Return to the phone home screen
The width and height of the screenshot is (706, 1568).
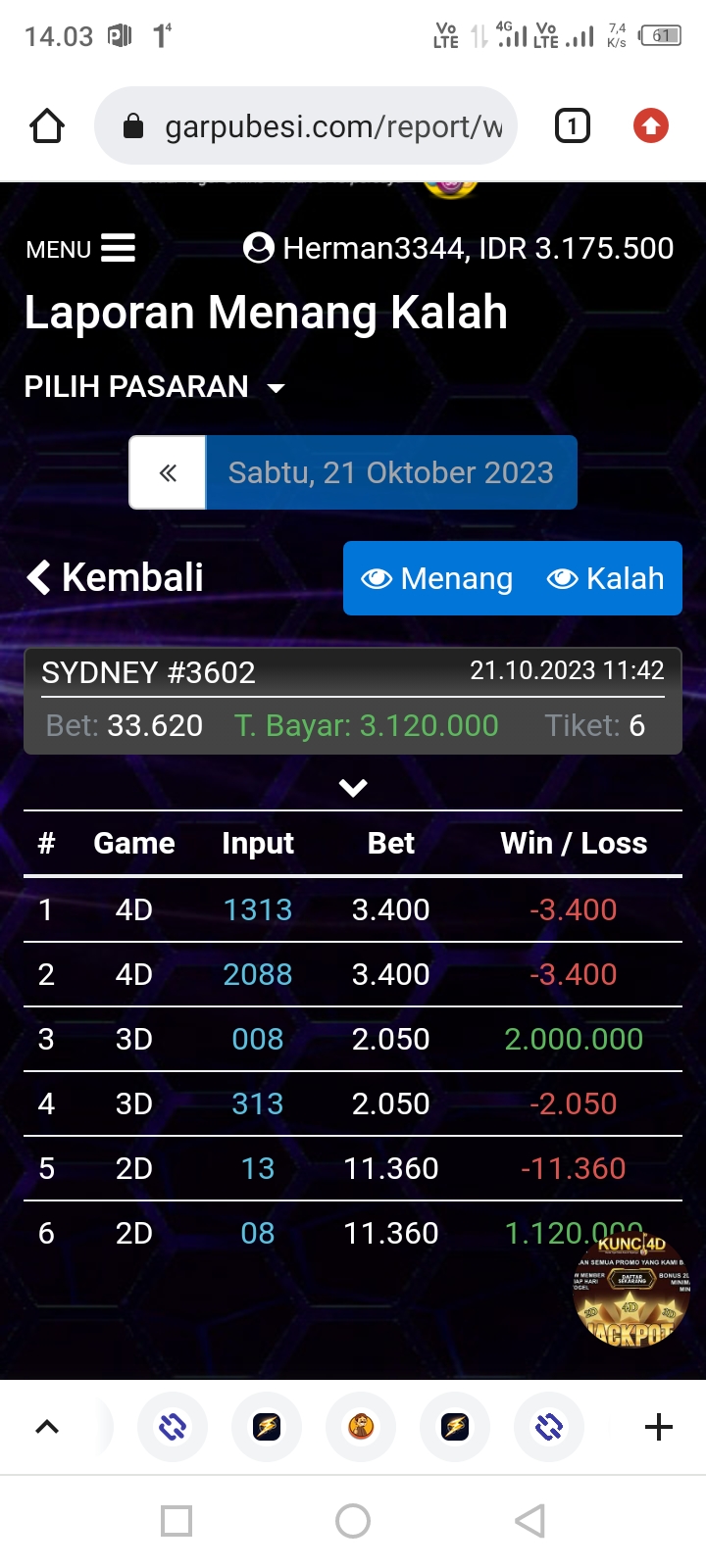pos(353,1521)
